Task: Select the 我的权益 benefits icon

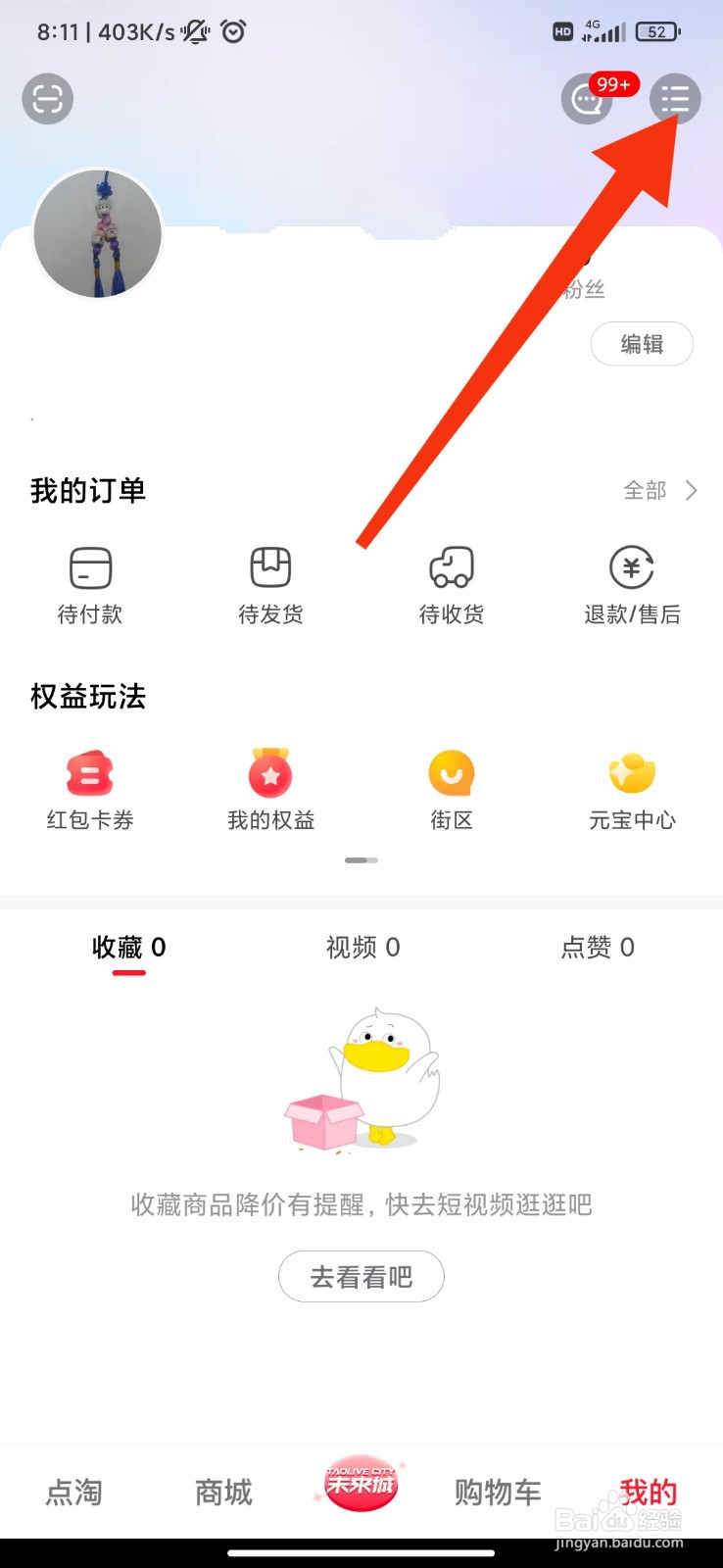Action: [269, 789]
